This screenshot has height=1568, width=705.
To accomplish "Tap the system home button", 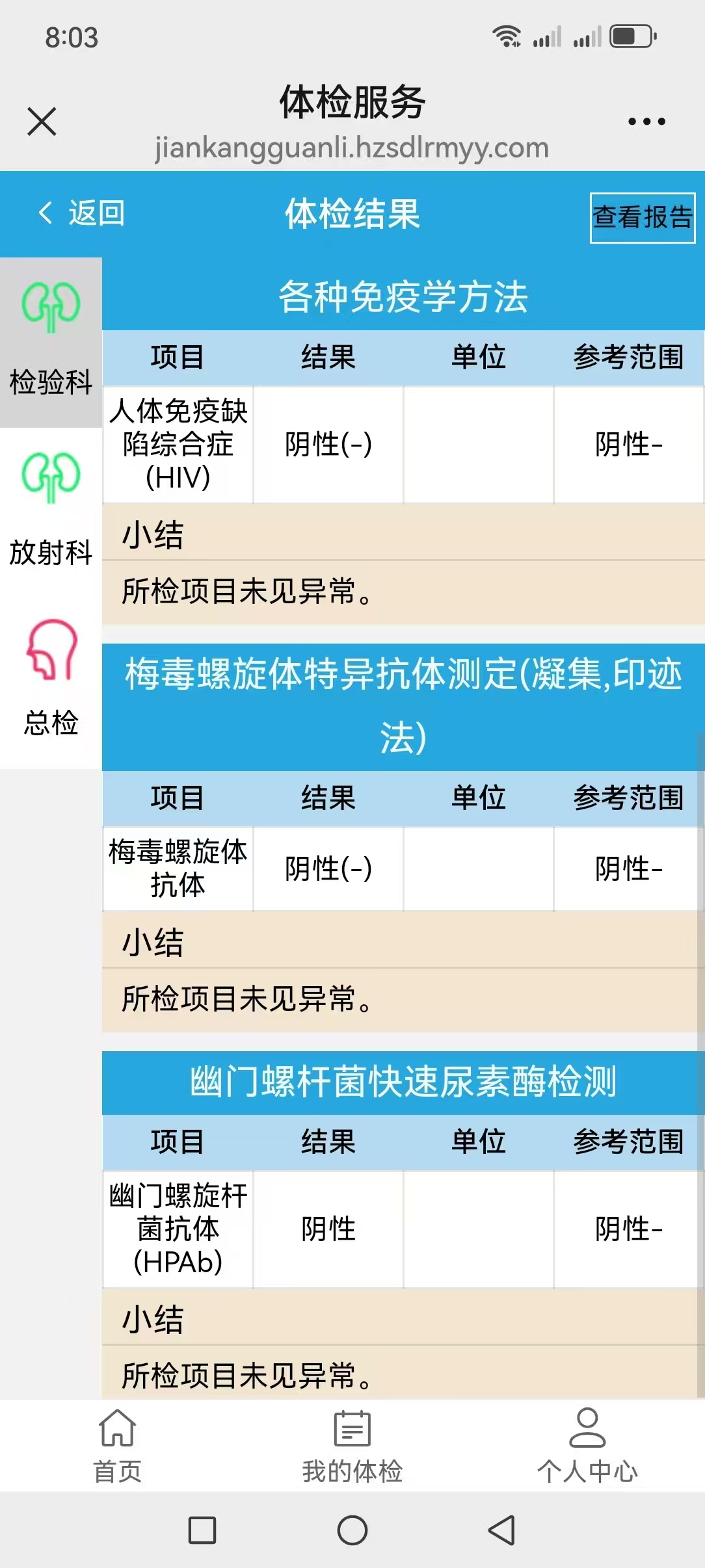I will click(x=352, y=1530).
